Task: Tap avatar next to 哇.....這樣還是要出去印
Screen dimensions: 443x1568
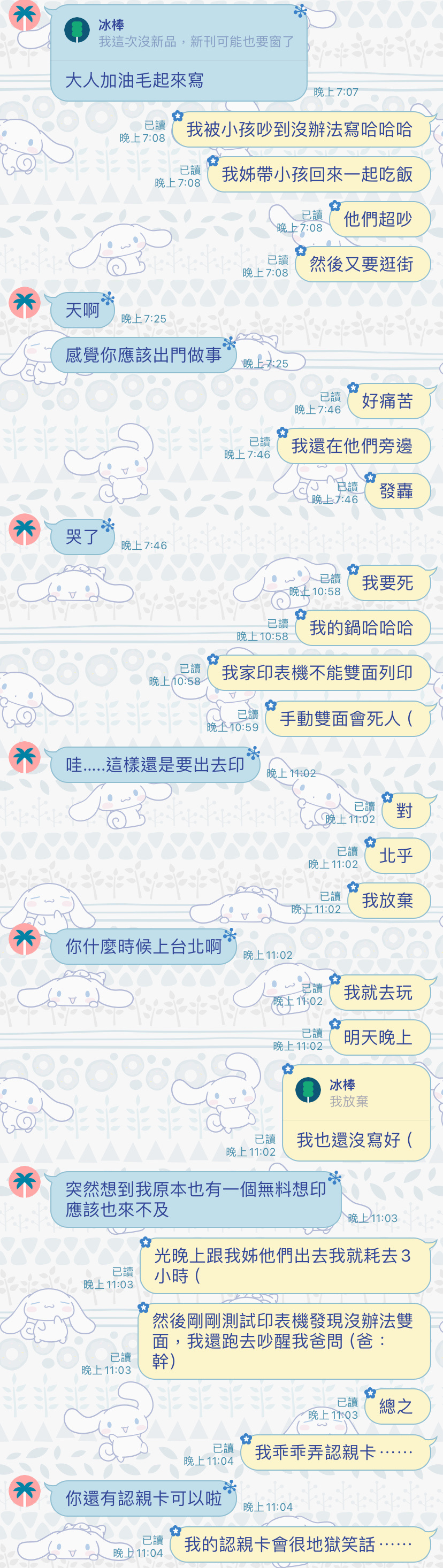Action: pyautogui.click(x=25, y=757)
